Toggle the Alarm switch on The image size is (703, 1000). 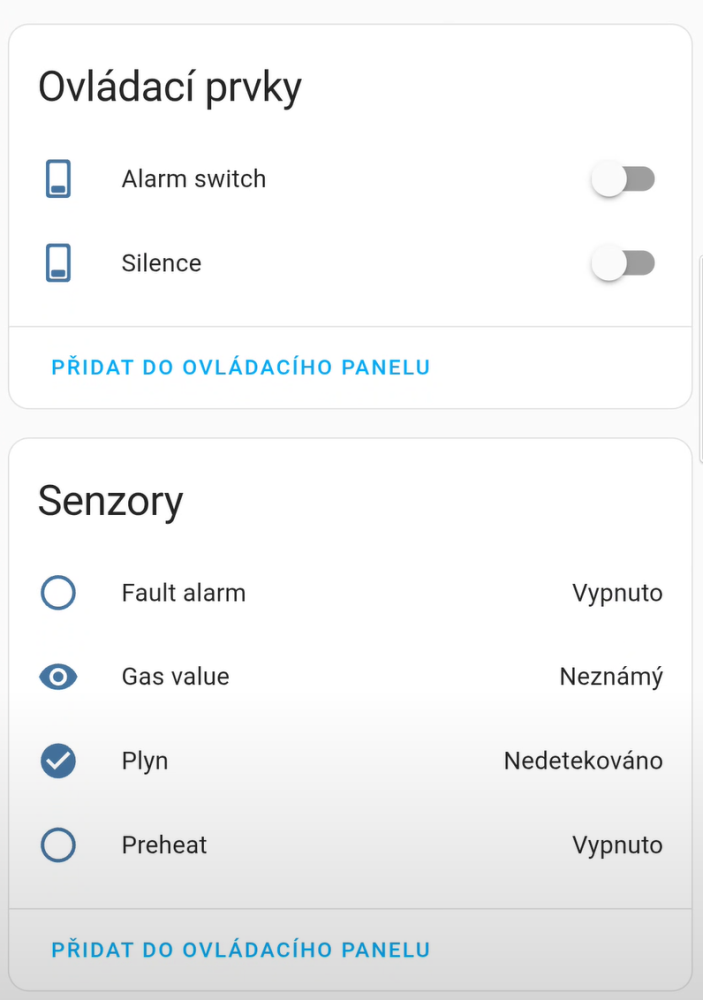(x=622, y=180)
